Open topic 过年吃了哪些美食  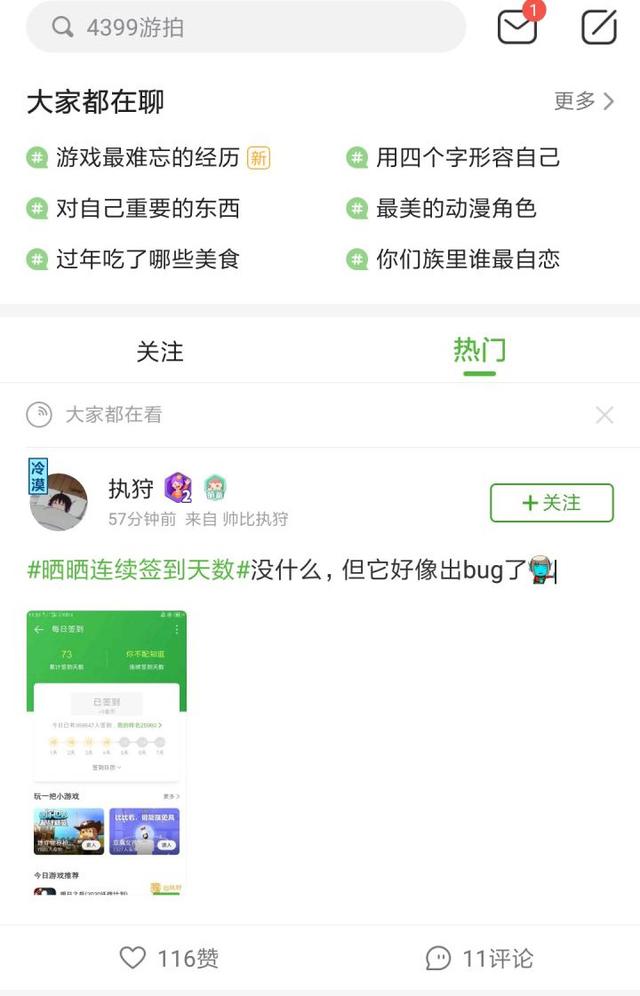coord(147,260)
